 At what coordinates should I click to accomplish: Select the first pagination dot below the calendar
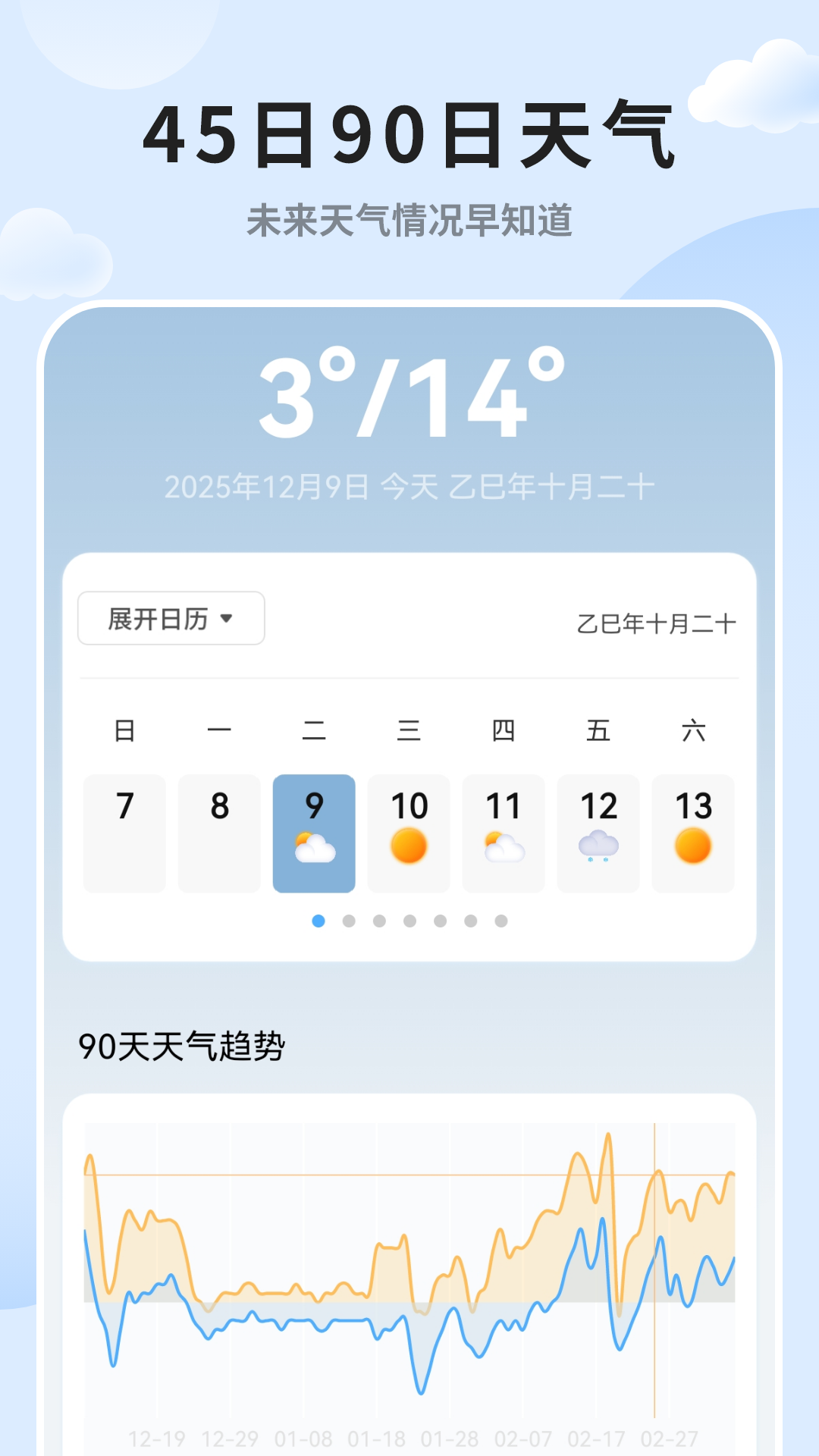317,920
